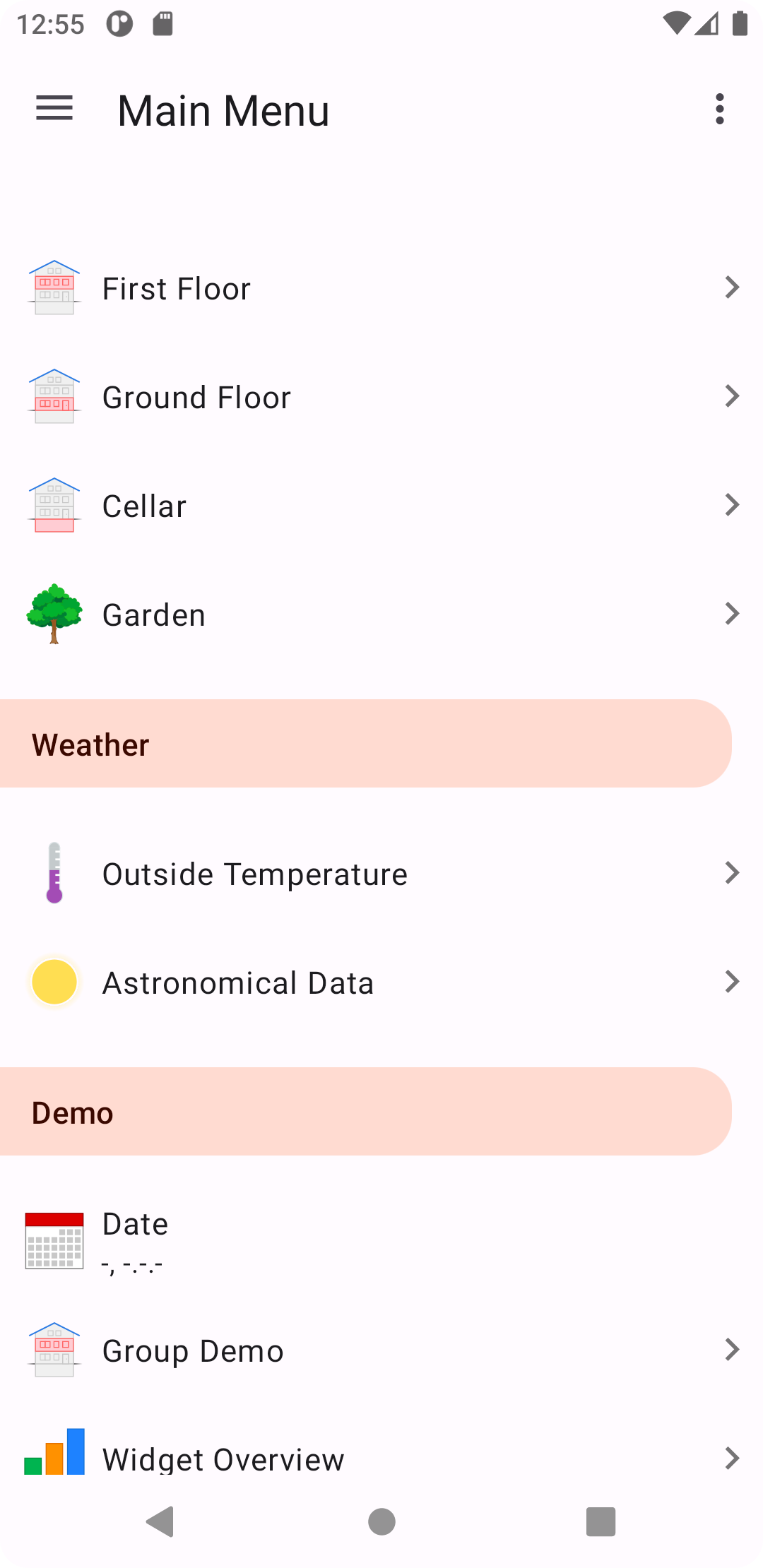Screen dimensions: 763x1568
Task: Expand Outside Temperature with its chevron
Action: 731,873
